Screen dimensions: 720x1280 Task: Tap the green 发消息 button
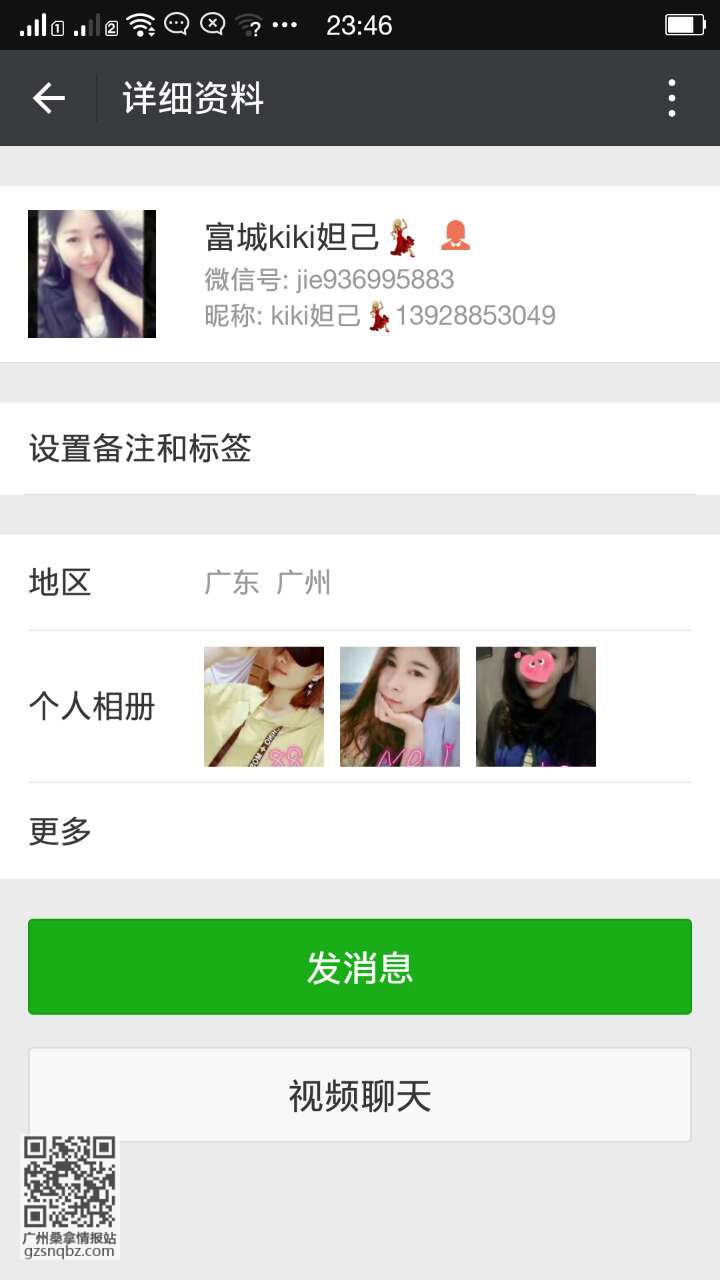[360, 967]
